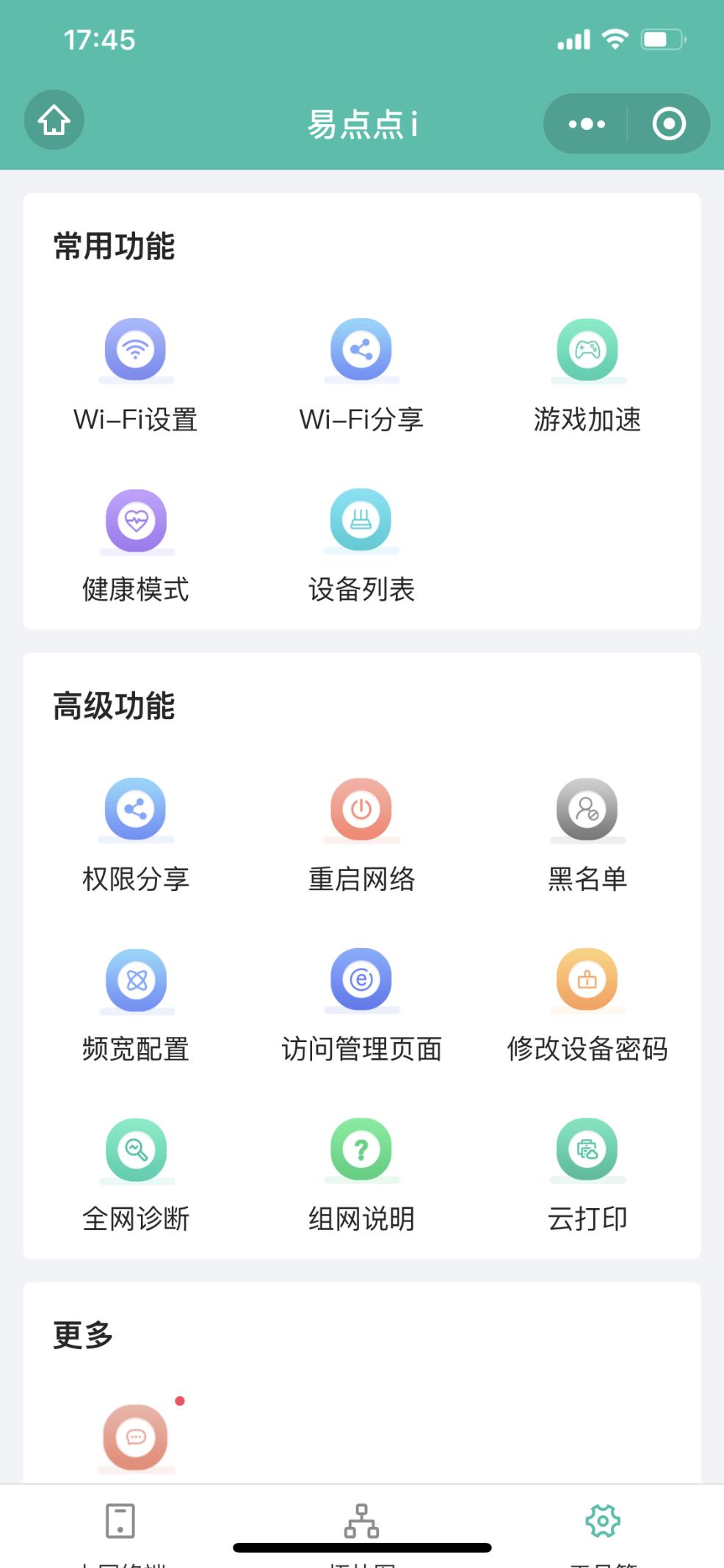Tap the 权限分享 permission sharing icon
The width and height of the screenshot is (724, 1568).
coord(136,810)
